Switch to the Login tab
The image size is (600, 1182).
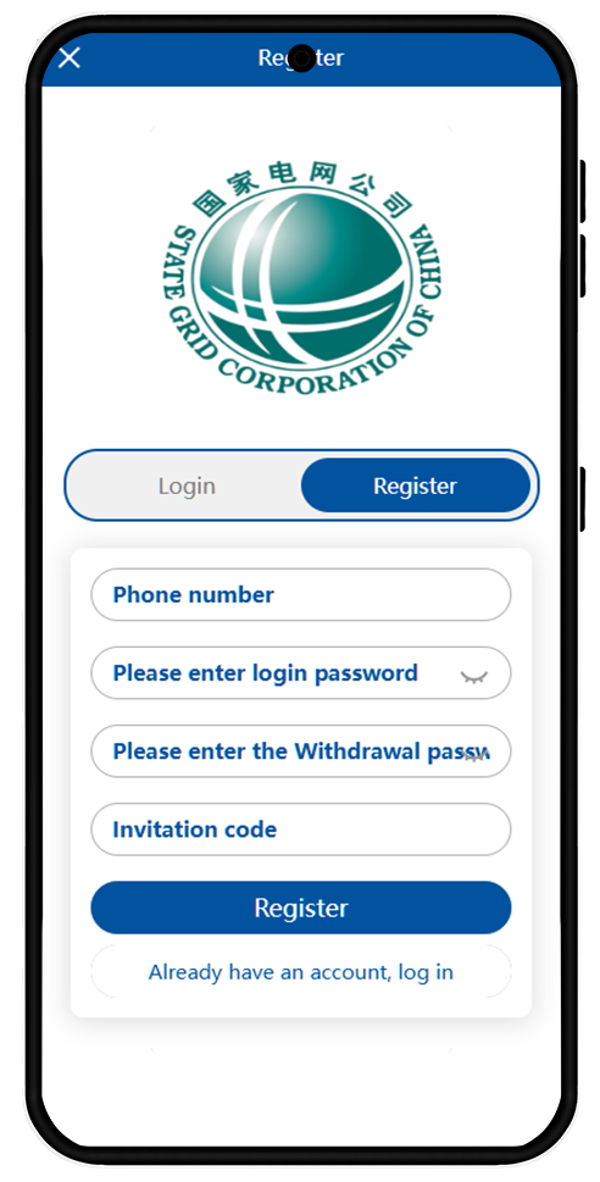click(186, 487)
